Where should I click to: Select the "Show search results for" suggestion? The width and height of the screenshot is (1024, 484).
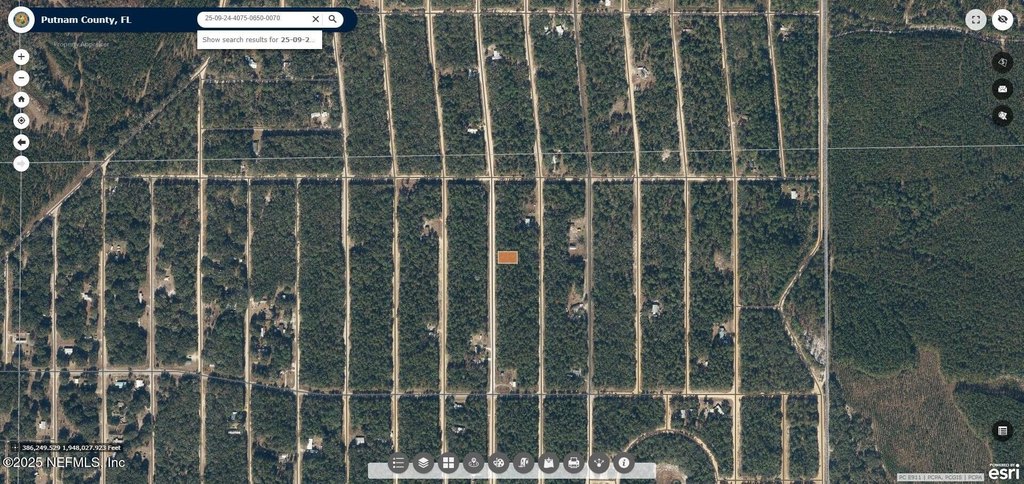tap(259, 40)
